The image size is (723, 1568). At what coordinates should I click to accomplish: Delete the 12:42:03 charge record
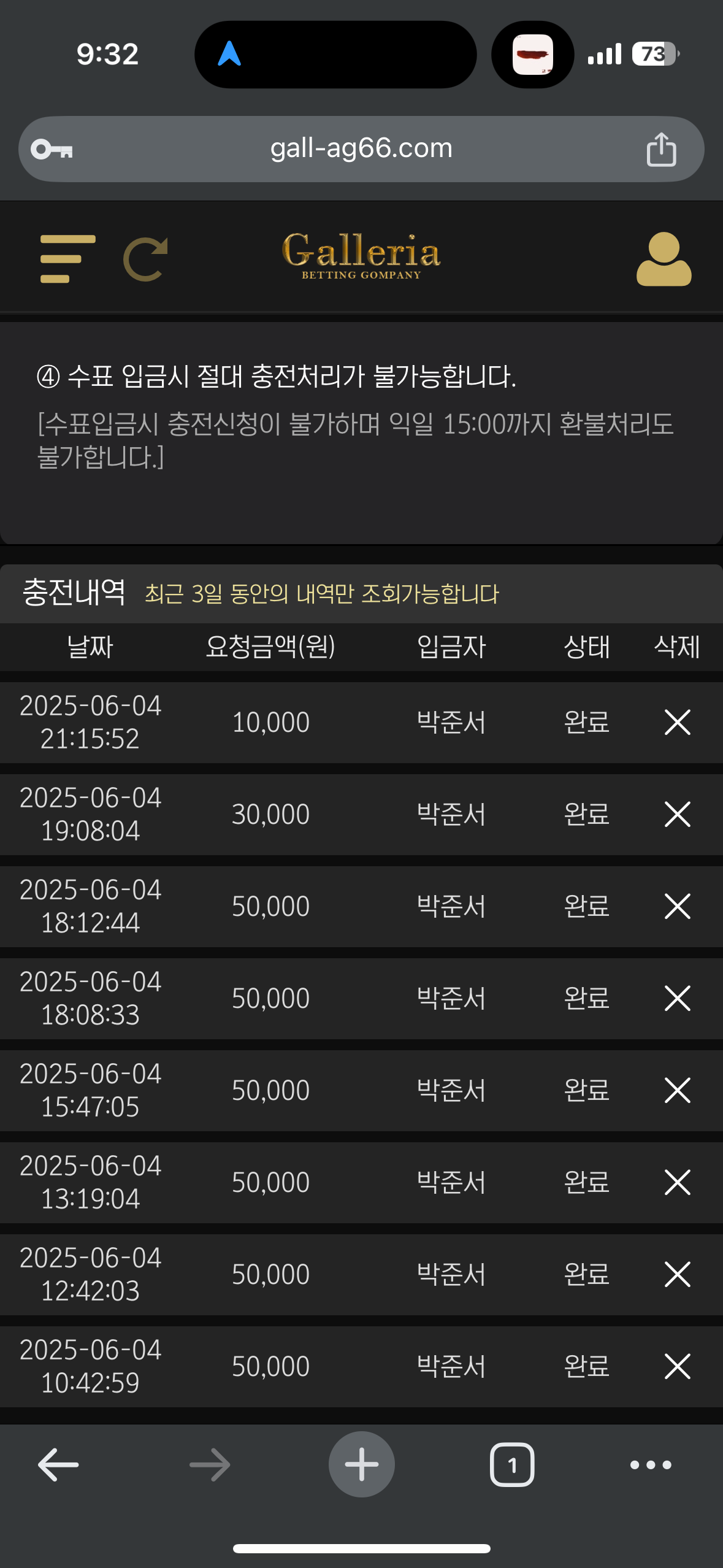[x=677, y=1274]
